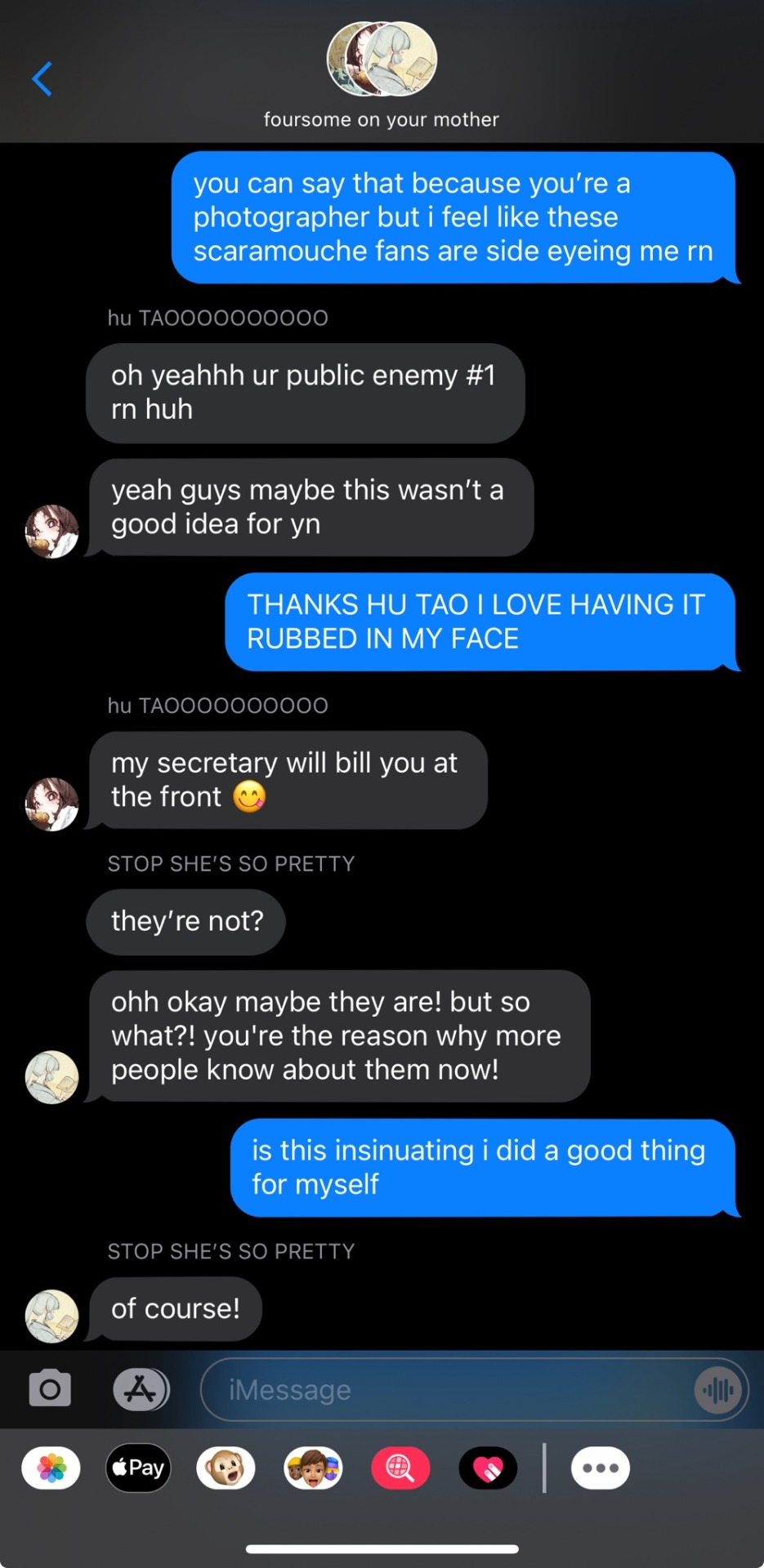Record an audio message

point(718,1389)
